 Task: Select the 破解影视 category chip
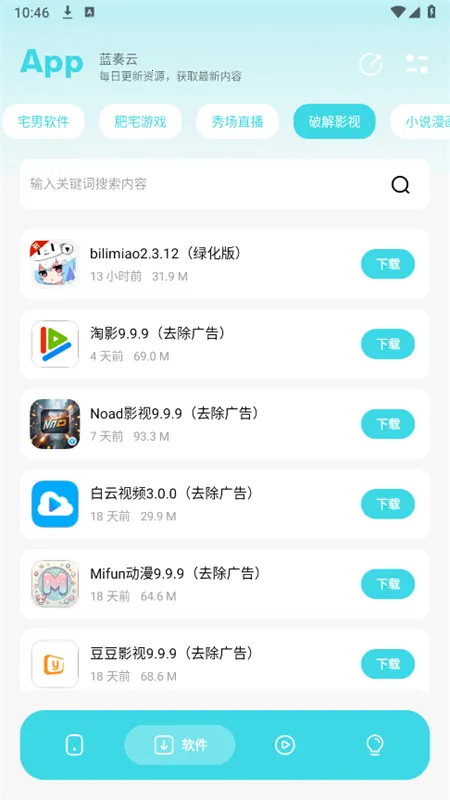click(x=334, y=121)
